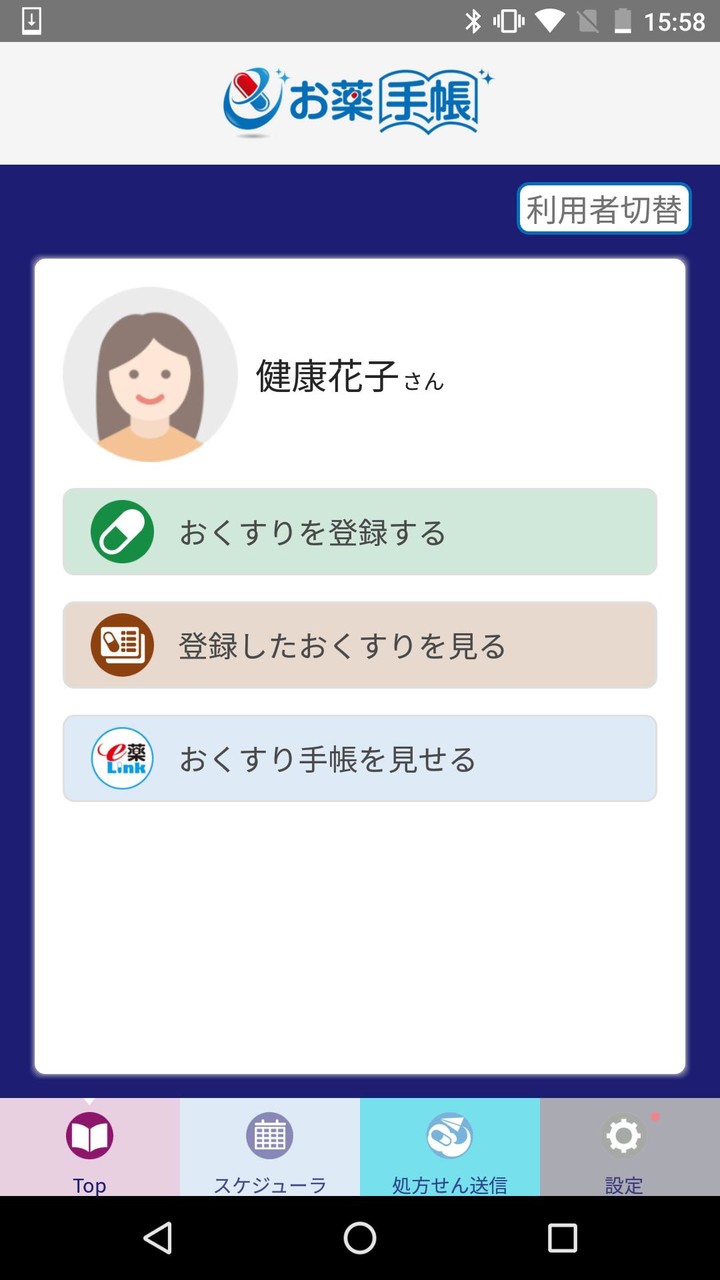Tap the 健康花子さん name label
This screenshot has height=1280, width=720.
350,377
